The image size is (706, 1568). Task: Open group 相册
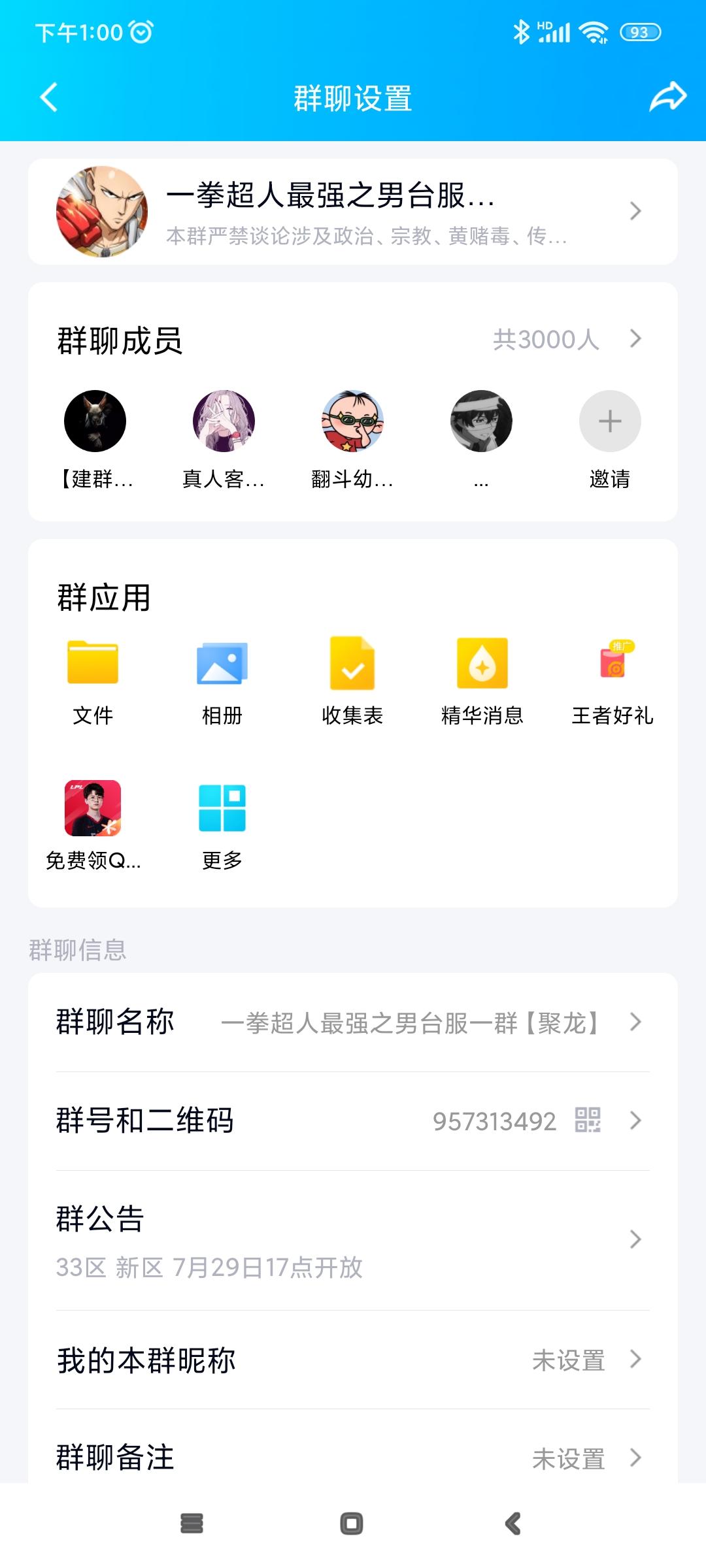click(222, 663)
